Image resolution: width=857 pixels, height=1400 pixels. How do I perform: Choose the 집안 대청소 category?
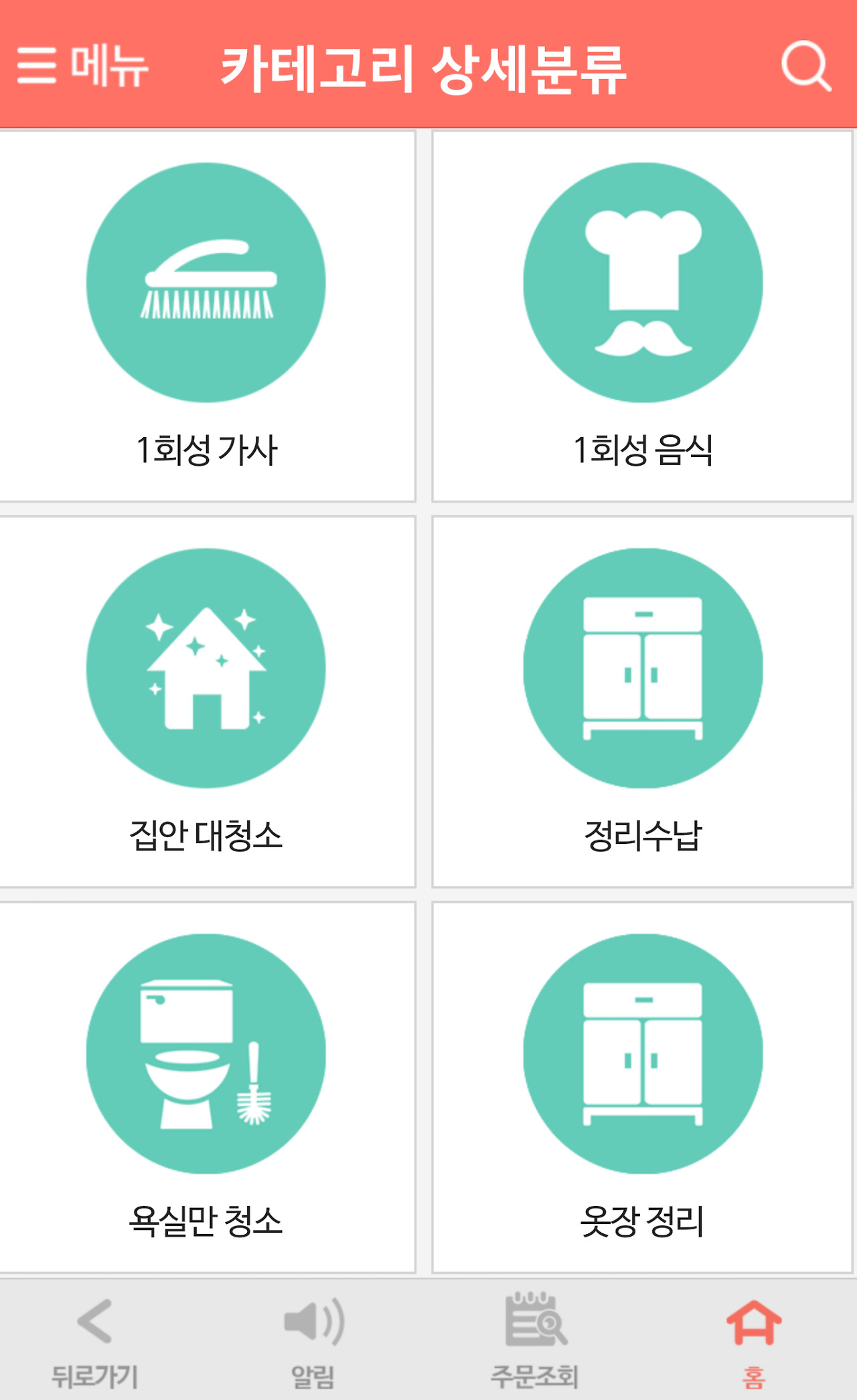point(206,701)
